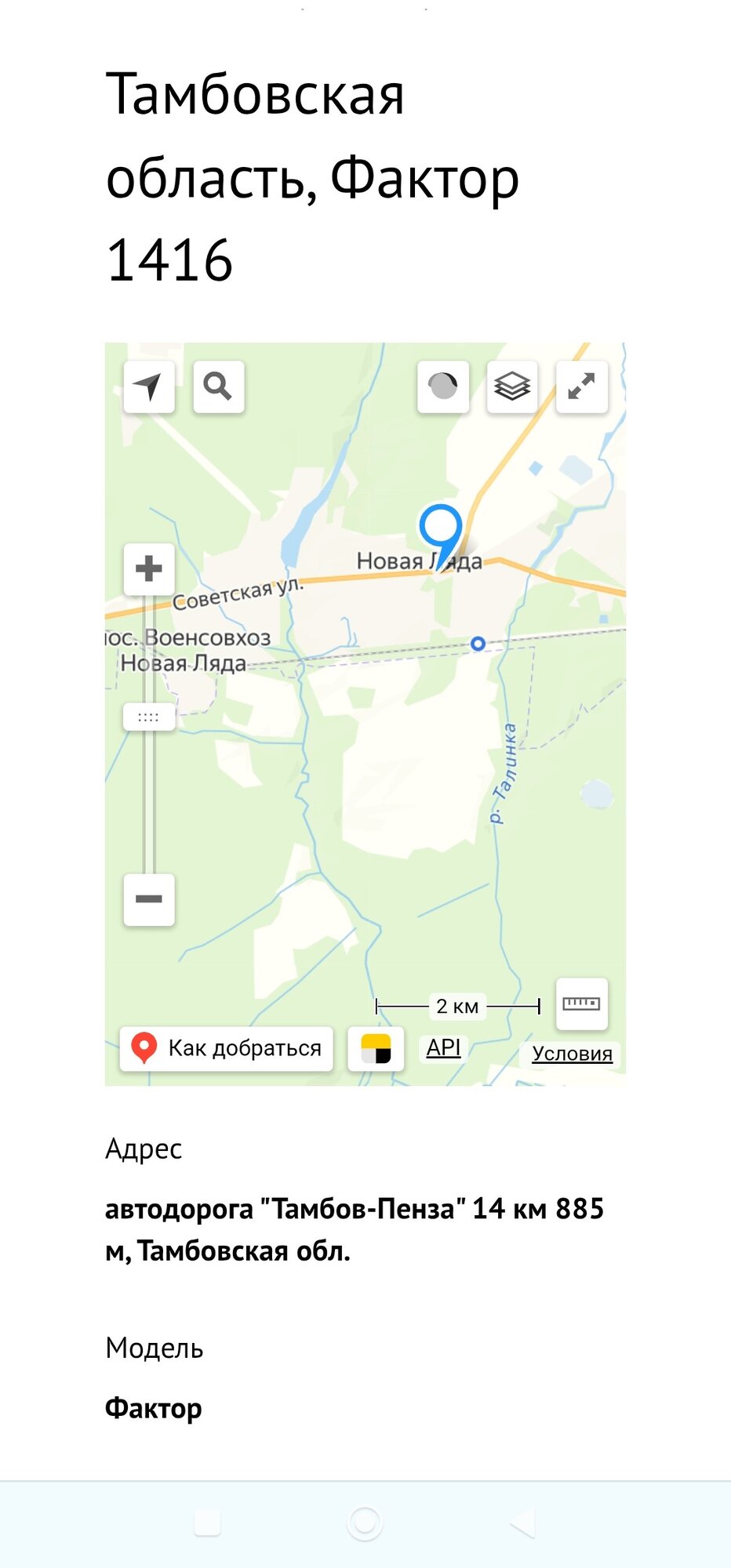
Task: Open the map layers selector
Action: (x=512, y=387)
